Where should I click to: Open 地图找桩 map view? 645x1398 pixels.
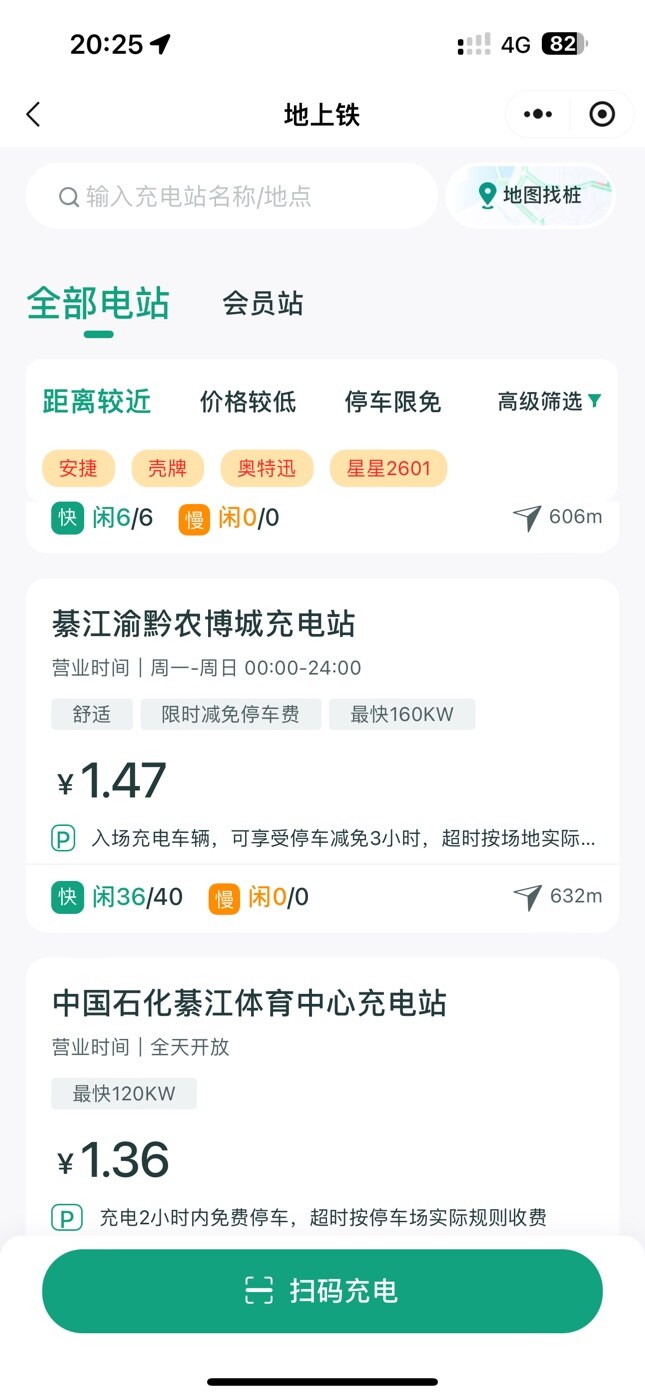click(x=530, y=195)
